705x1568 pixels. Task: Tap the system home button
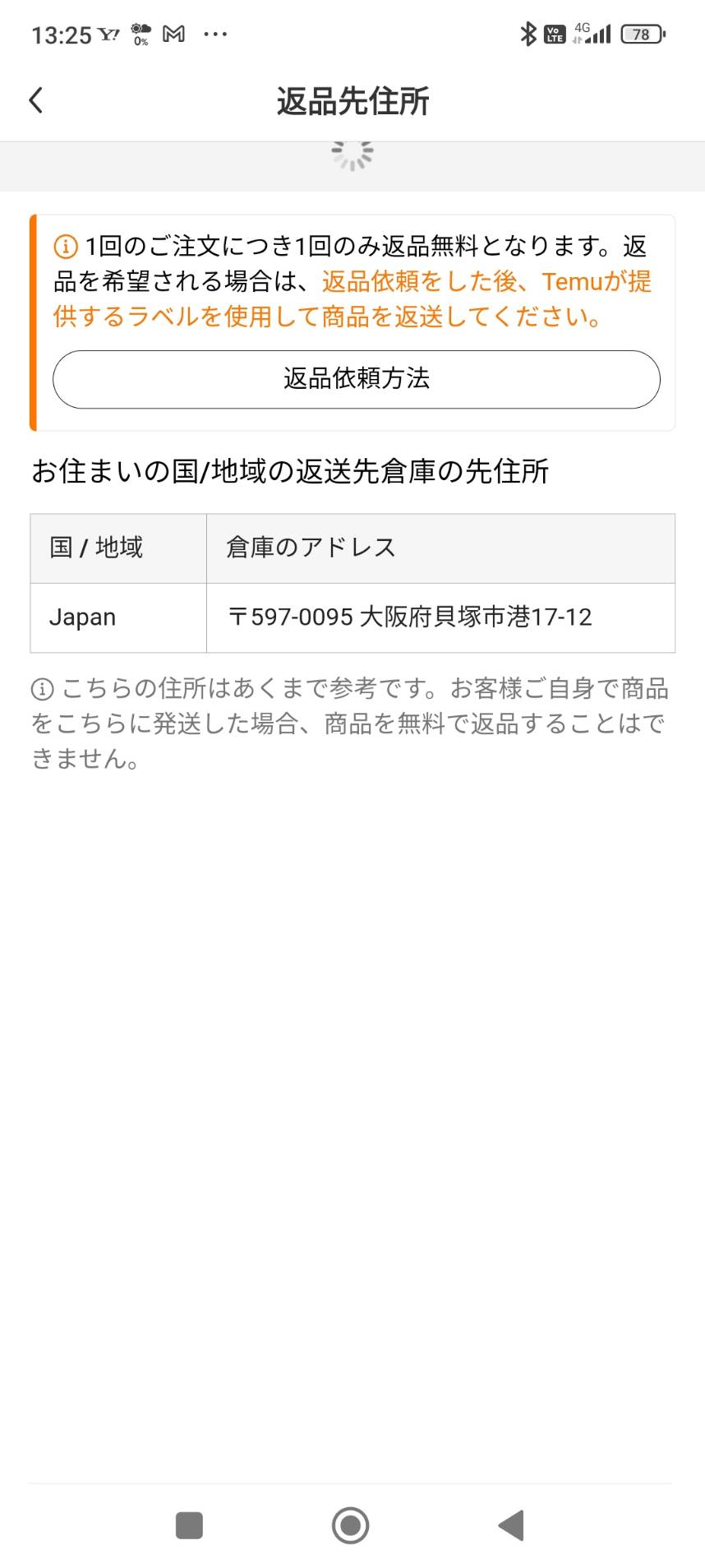[351, 1525]
